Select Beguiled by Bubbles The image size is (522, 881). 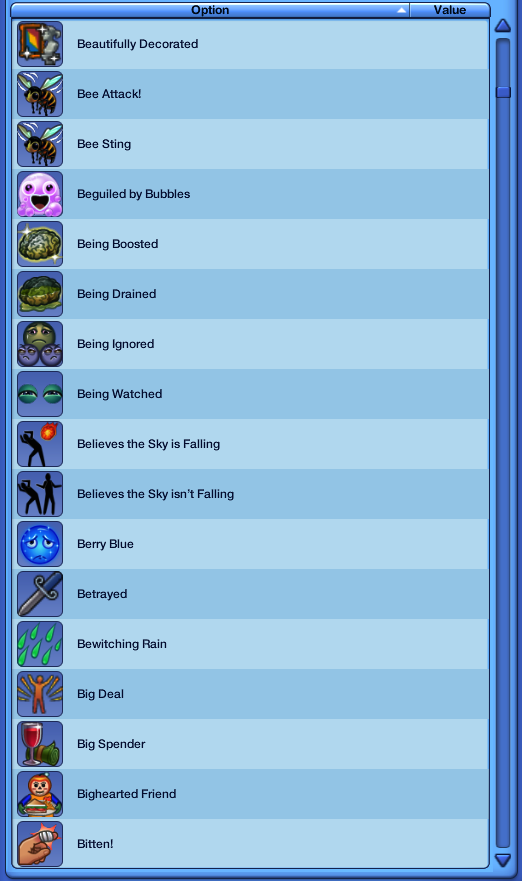251,194
